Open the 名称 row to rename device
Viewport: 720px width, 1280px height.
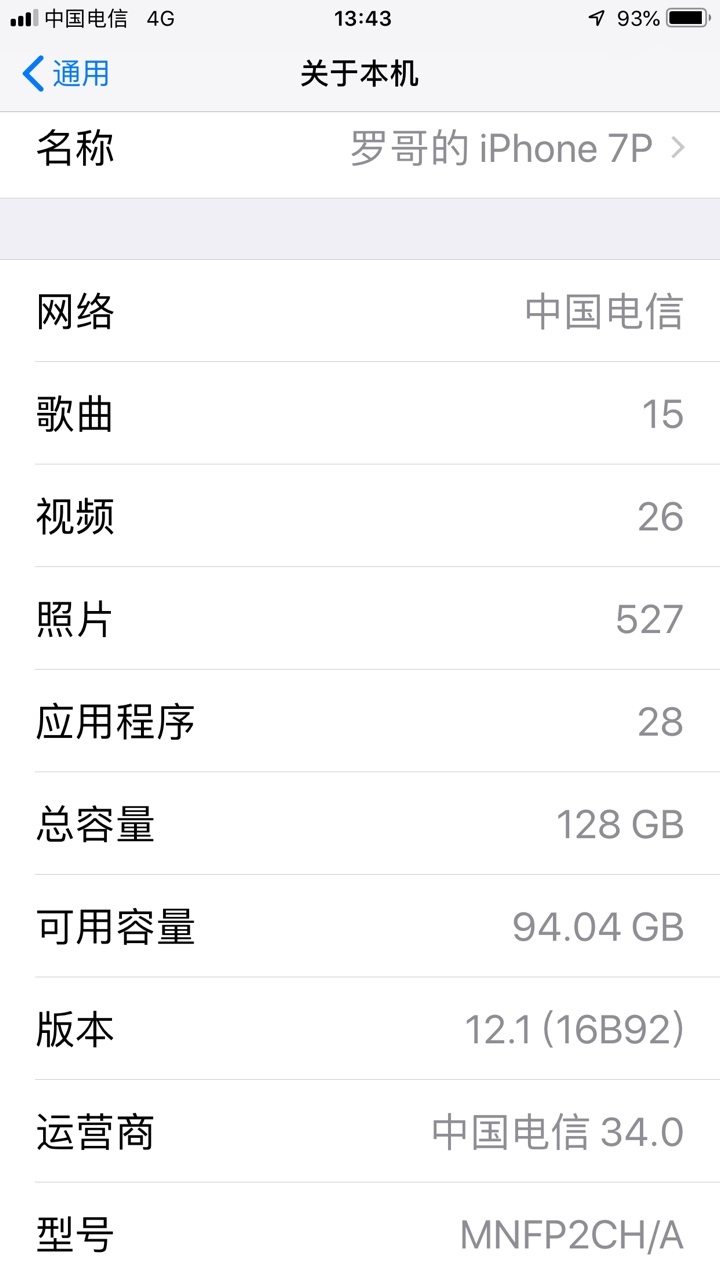click(360, 150)
